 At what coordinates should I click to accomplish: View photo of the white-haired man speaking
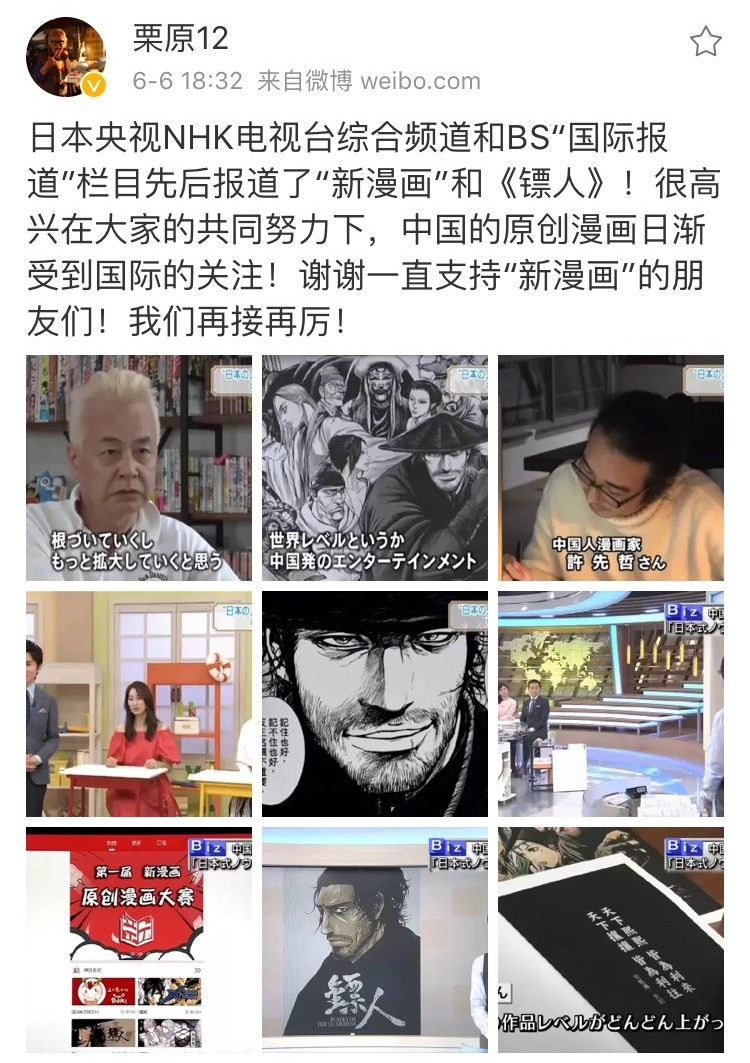139,467
